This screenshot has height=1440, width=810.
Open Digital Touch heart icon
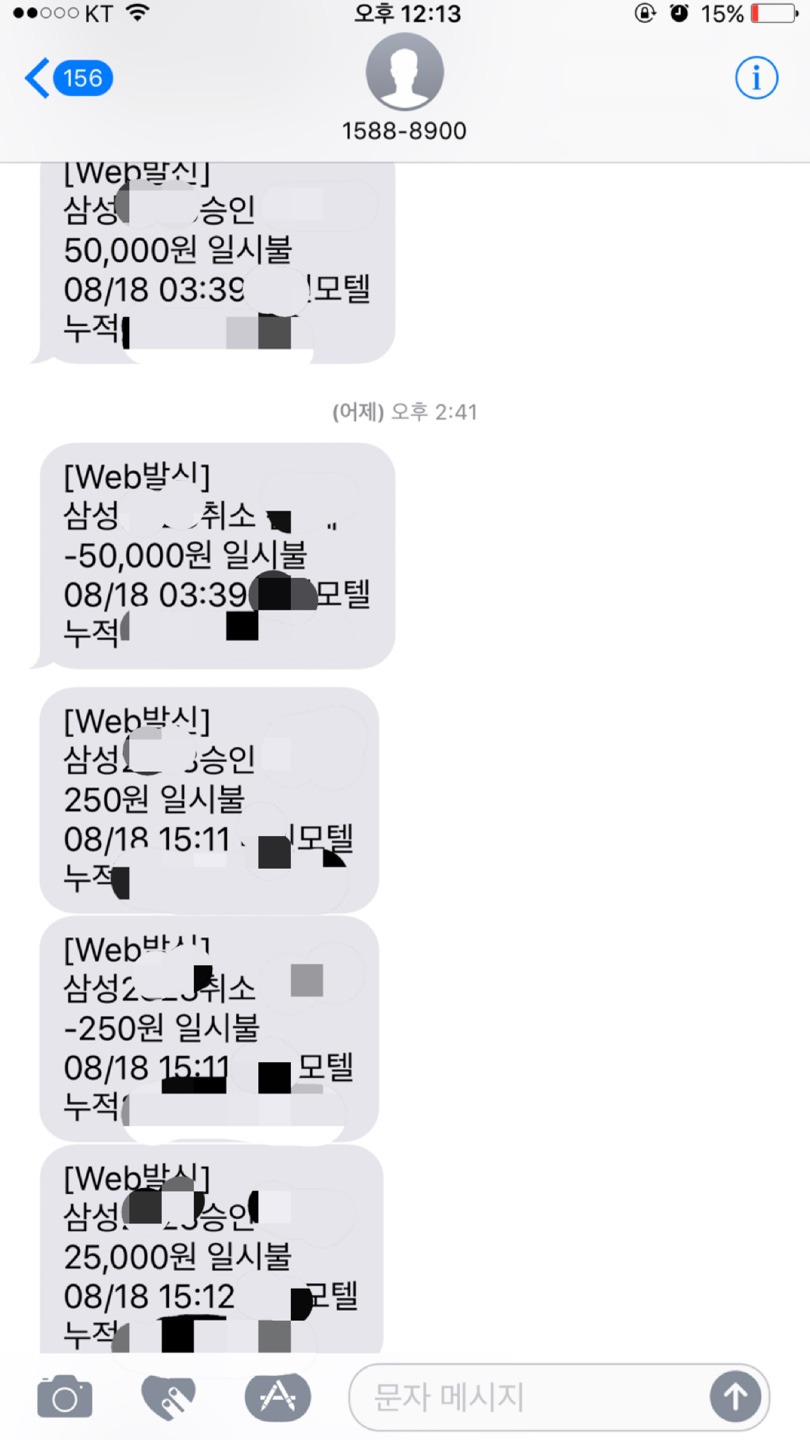click(169, 1396)
